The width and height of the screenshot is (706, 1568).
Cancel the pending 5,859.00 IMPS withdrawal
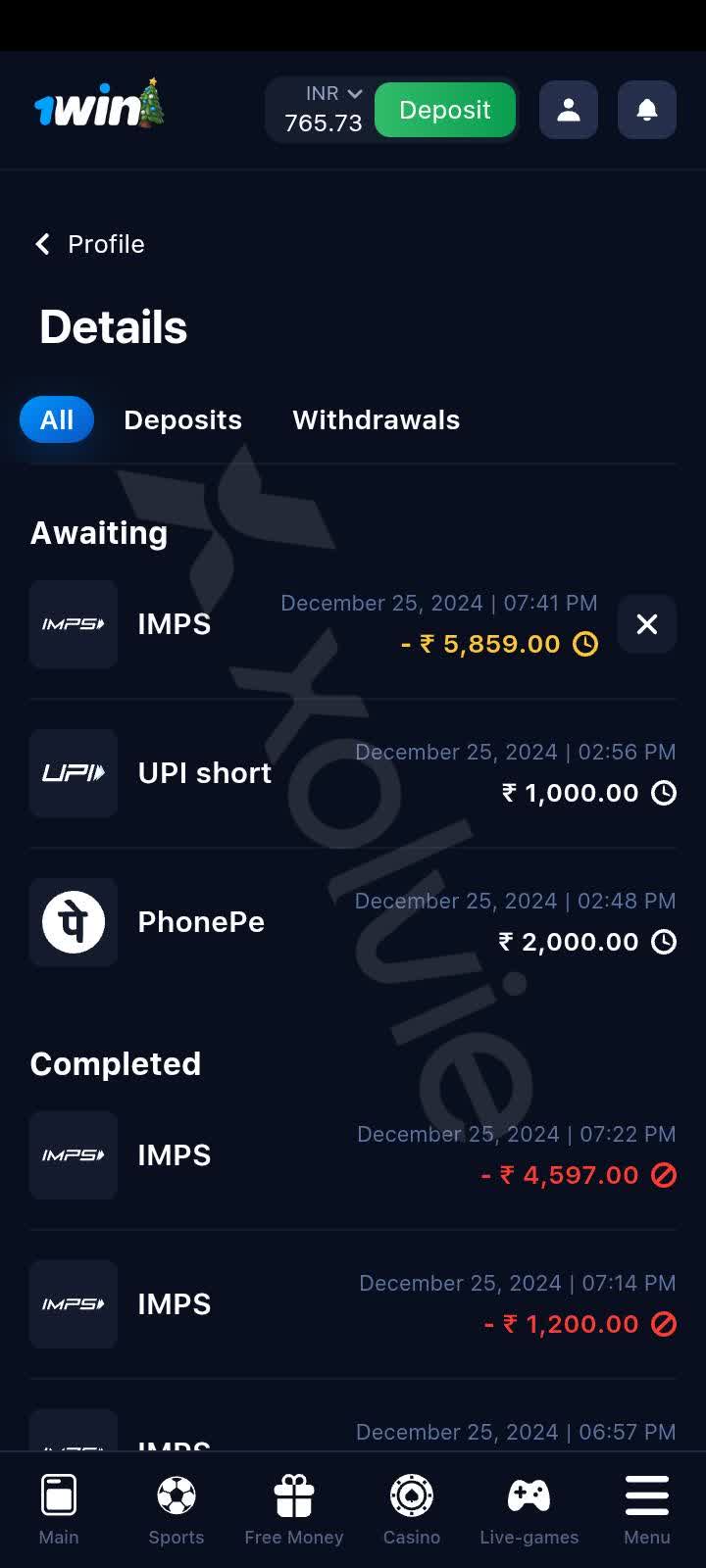point(647,624)
